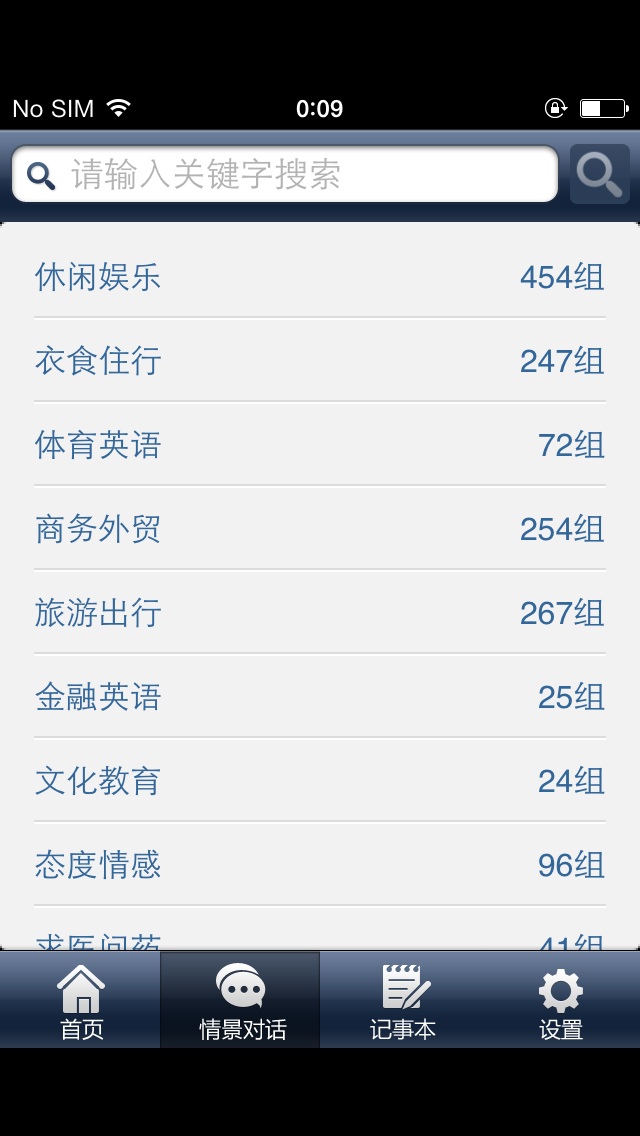Open the 态度情感 category
The height and width of the screenshot is (1136, 640).
pyautogui.click(x=320, y=865)
